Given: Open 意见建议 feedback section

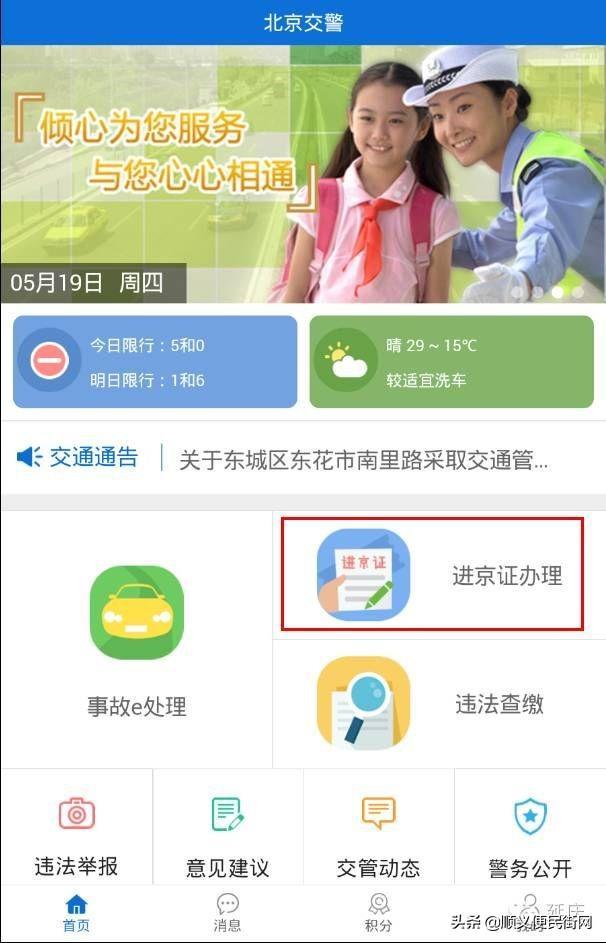Looking at the screenshot, I should point(227,836).
